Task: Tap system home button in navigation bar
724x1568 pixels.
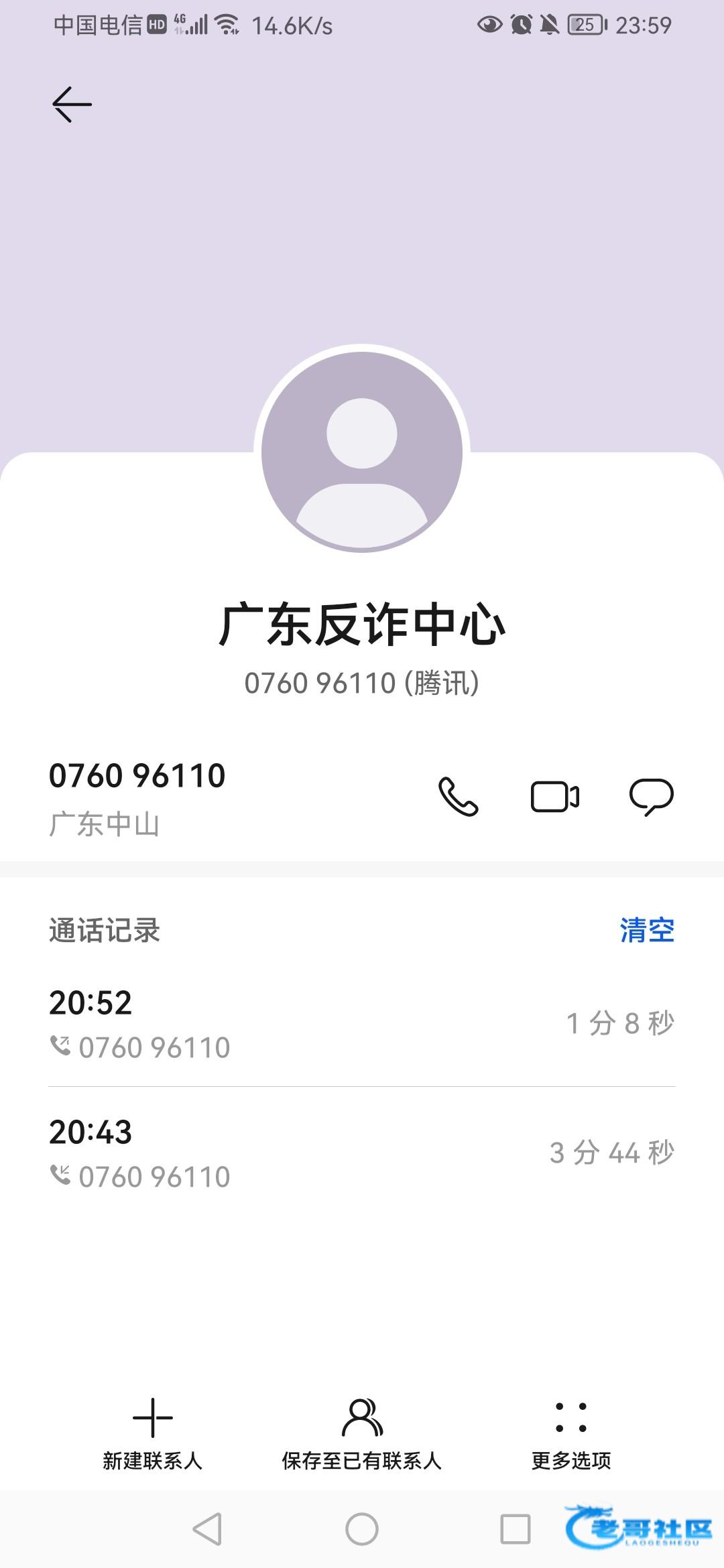Action: pyautogui.click(x=362, y=1530)
